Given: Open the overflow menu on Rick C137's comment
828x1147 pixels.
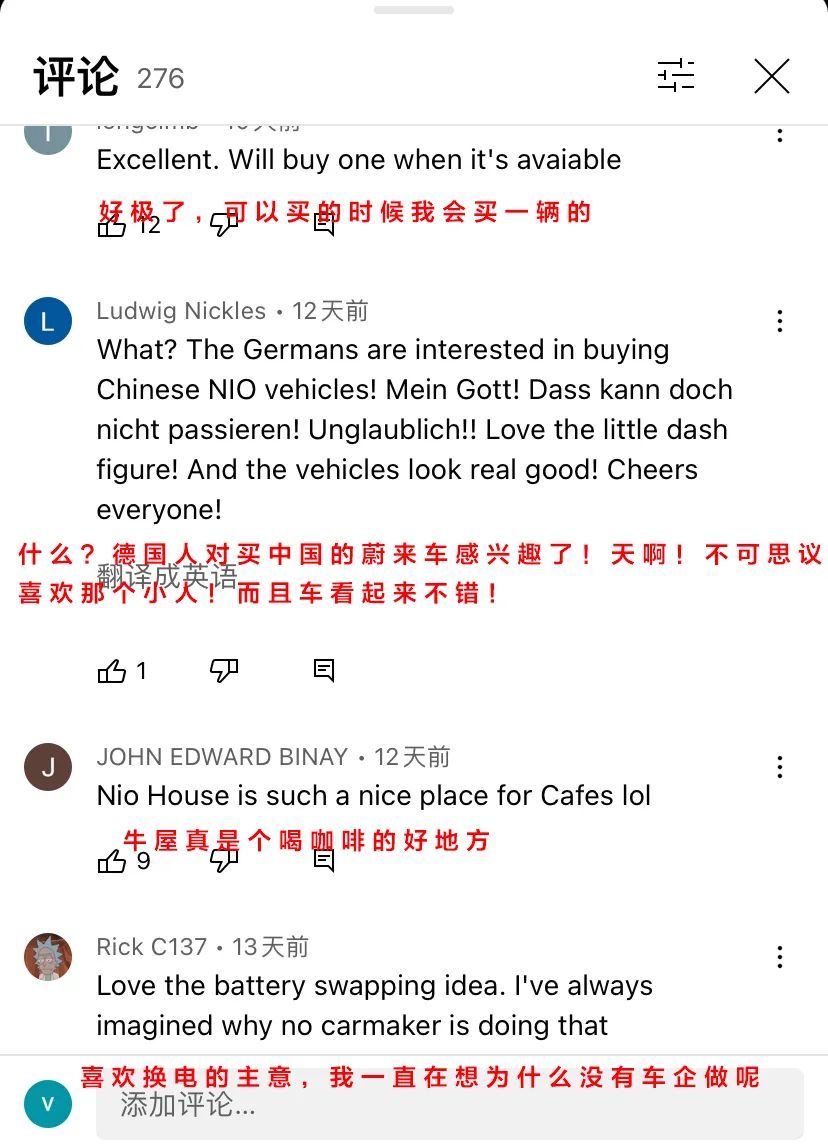Looking at the screenshot, I should (x=780, y=957).
